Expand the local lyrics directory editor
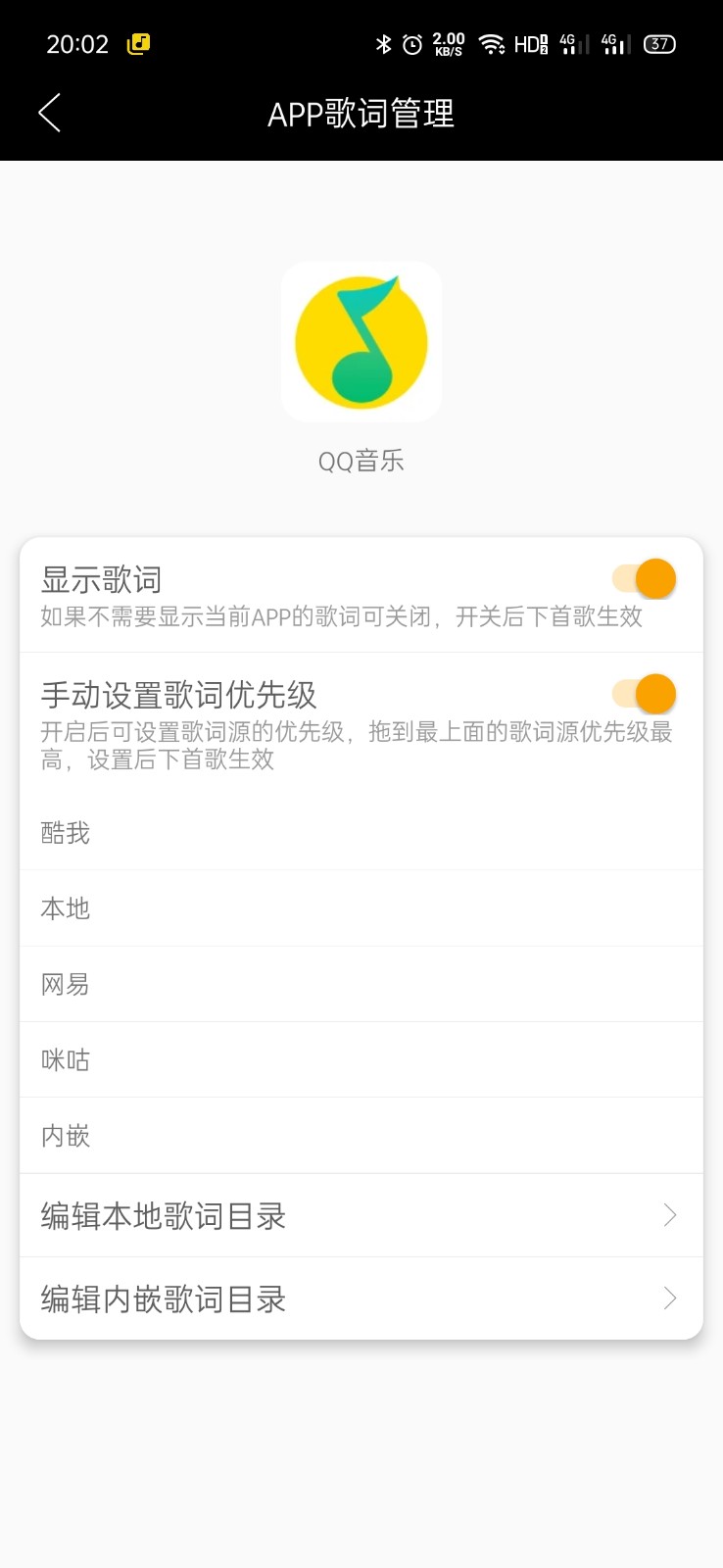Screen dimensions: 723x1568 361,1215
